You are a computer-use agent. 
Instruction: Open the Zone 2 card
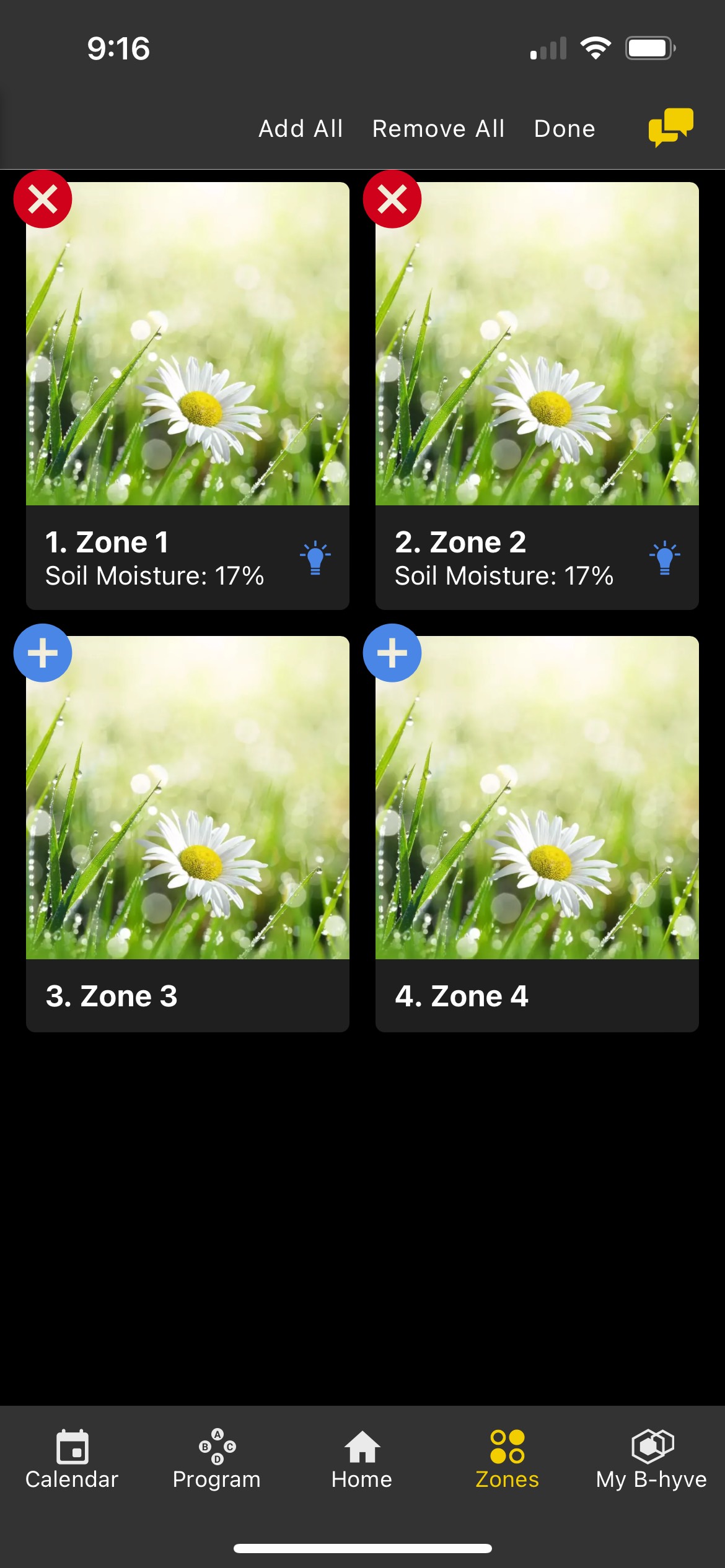coord(537,396)
